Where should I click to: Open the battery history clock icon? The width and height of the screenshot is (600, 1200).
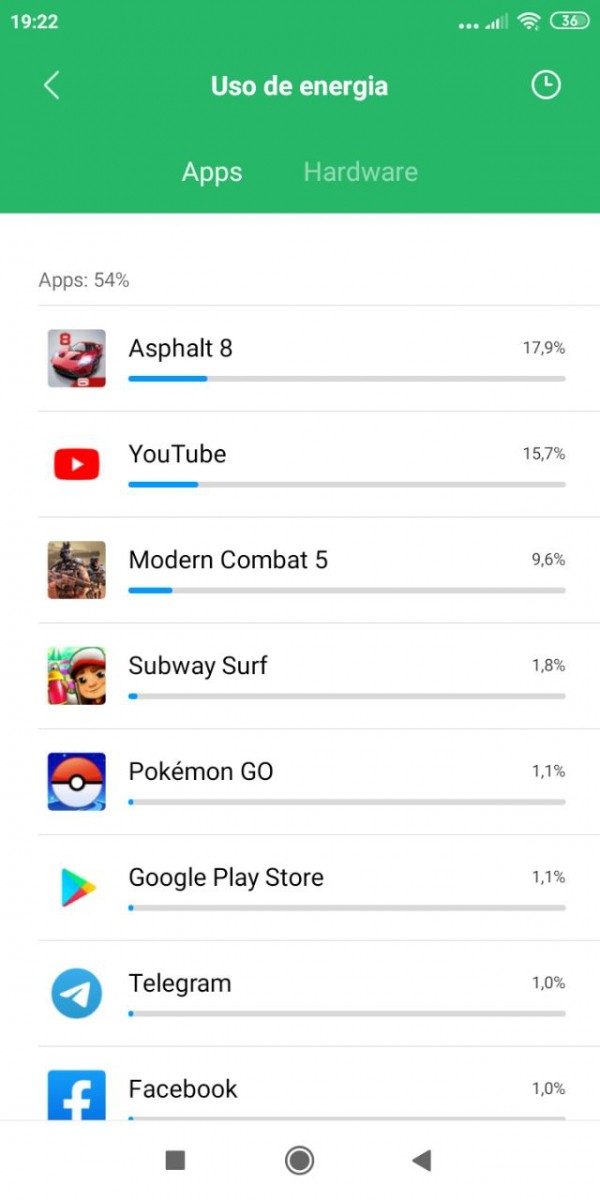(x=545, y=86)
